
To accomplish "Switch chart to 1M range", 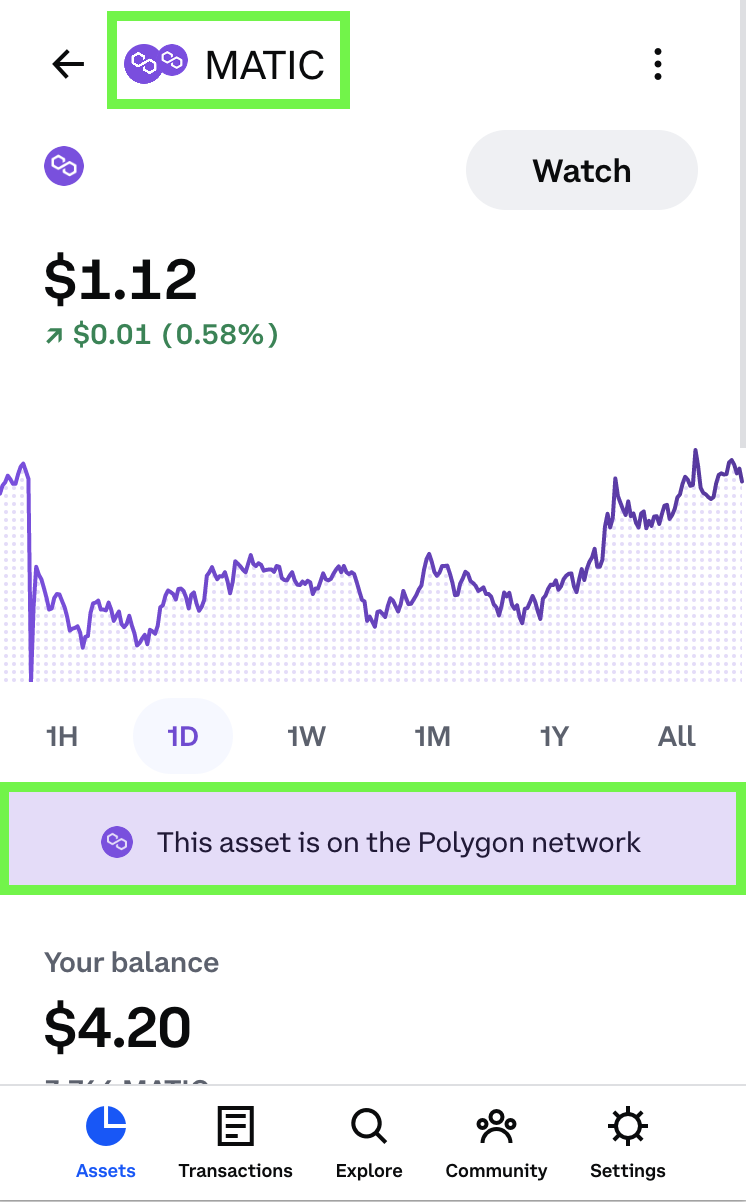I will [x=432, y=737].
